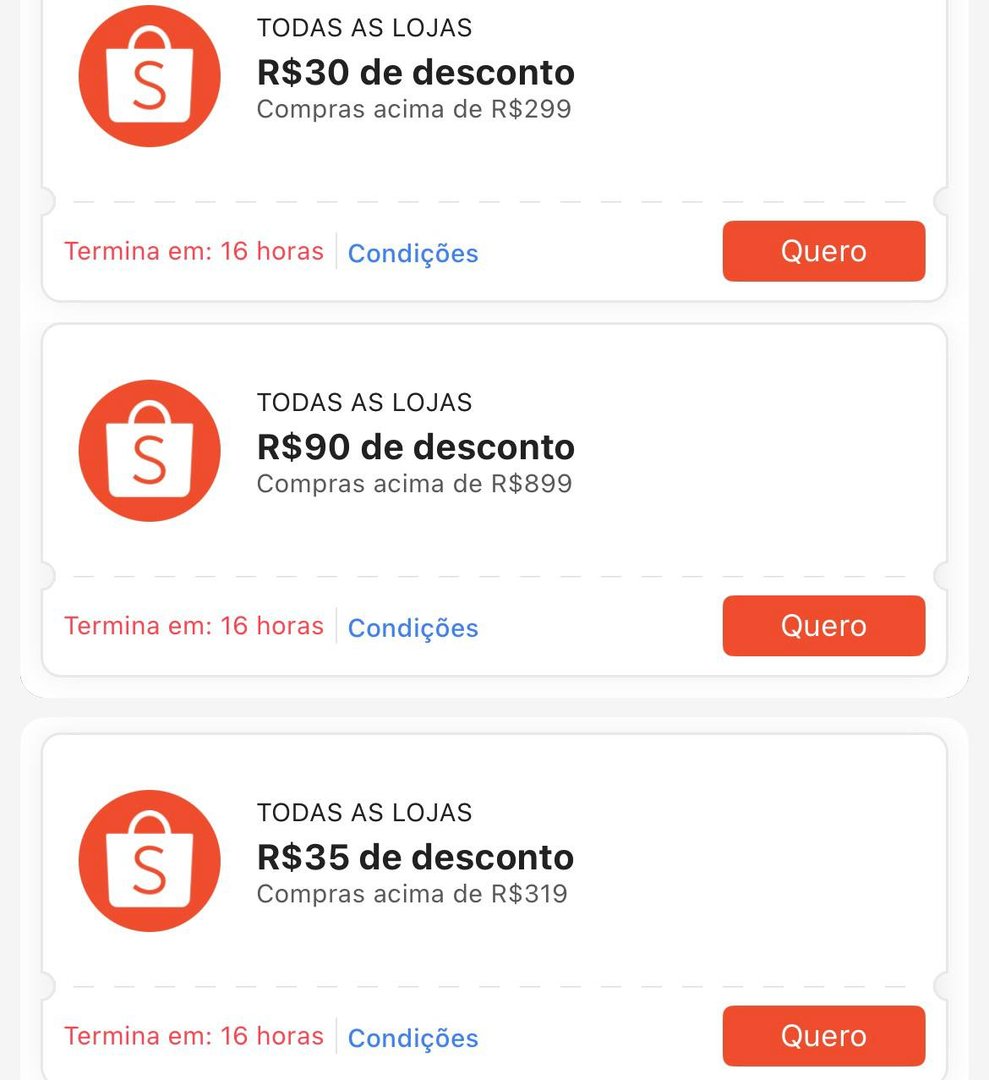Open Condições for the R$30 discount coupon
989x1080 pixels.
click(x=412, y=254)
